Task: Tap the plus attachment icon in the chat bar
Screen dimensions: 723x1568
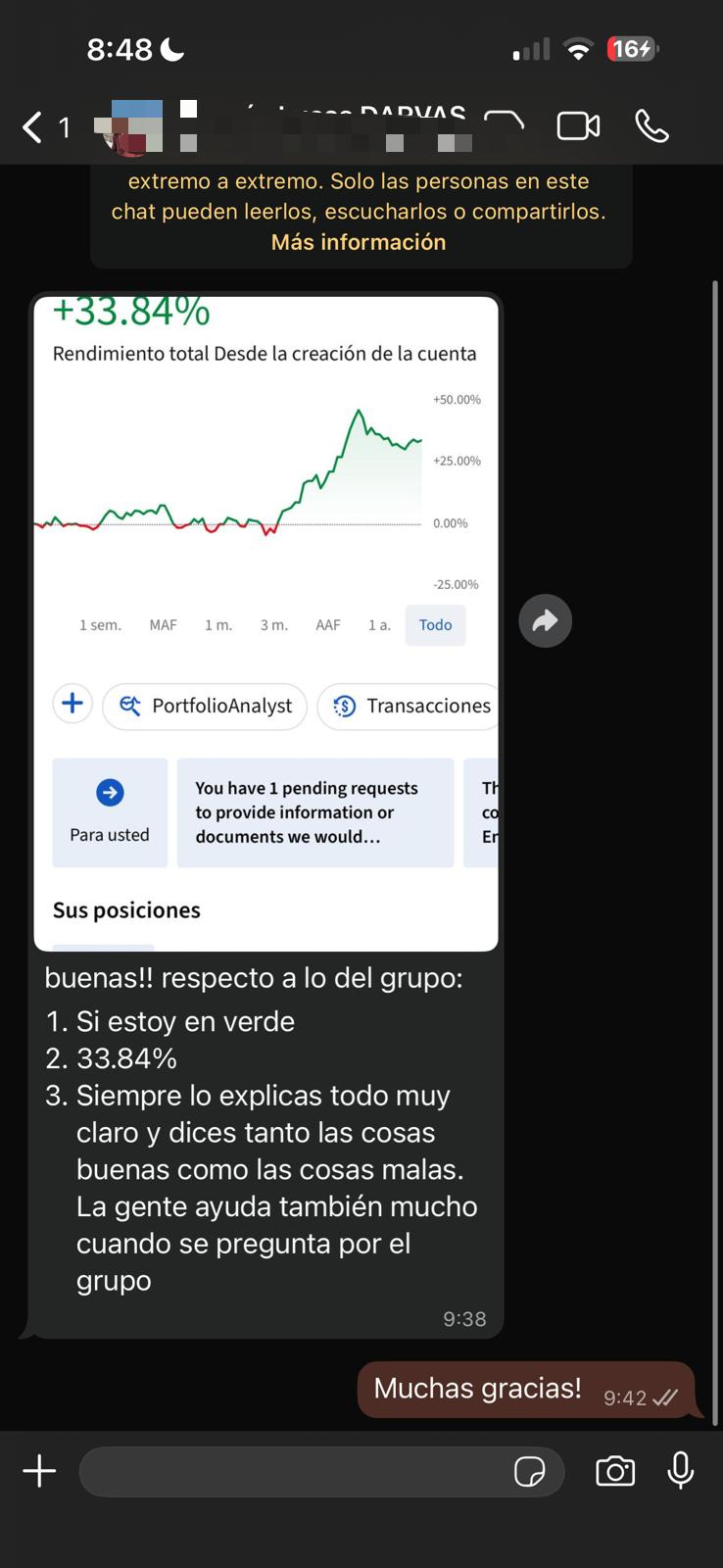Action: click(x=39, y=1471)
